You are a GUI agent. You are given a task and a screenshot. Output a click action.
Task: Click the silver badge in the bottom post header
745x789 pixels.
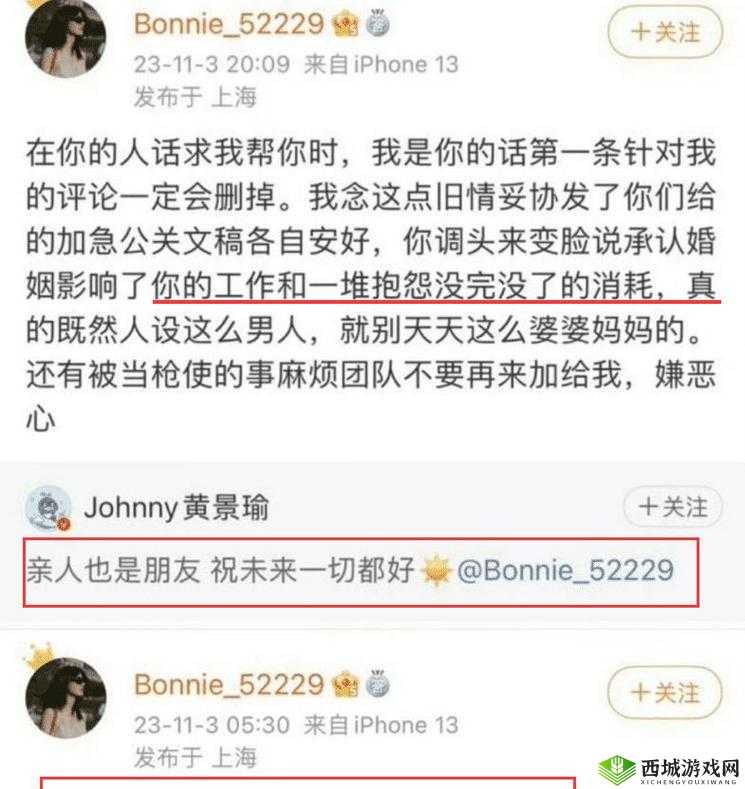pos(377,683)
